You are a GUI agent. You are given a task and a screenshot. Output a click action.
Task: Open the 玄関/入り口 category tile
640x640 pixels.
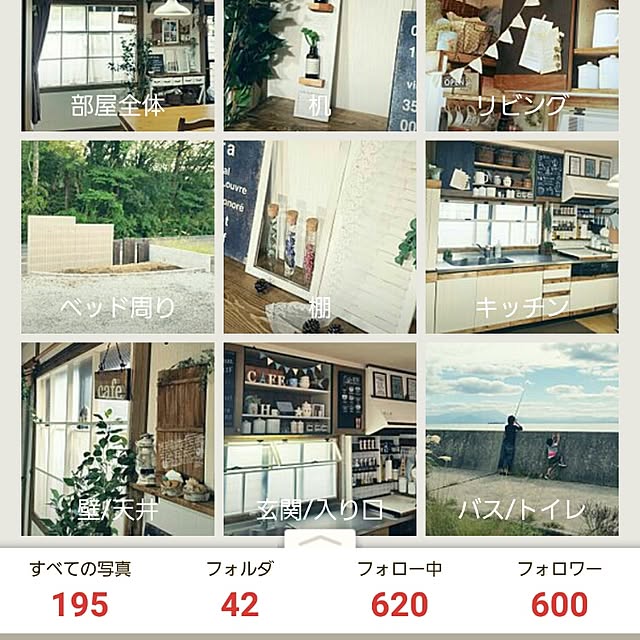coord(320,440)
